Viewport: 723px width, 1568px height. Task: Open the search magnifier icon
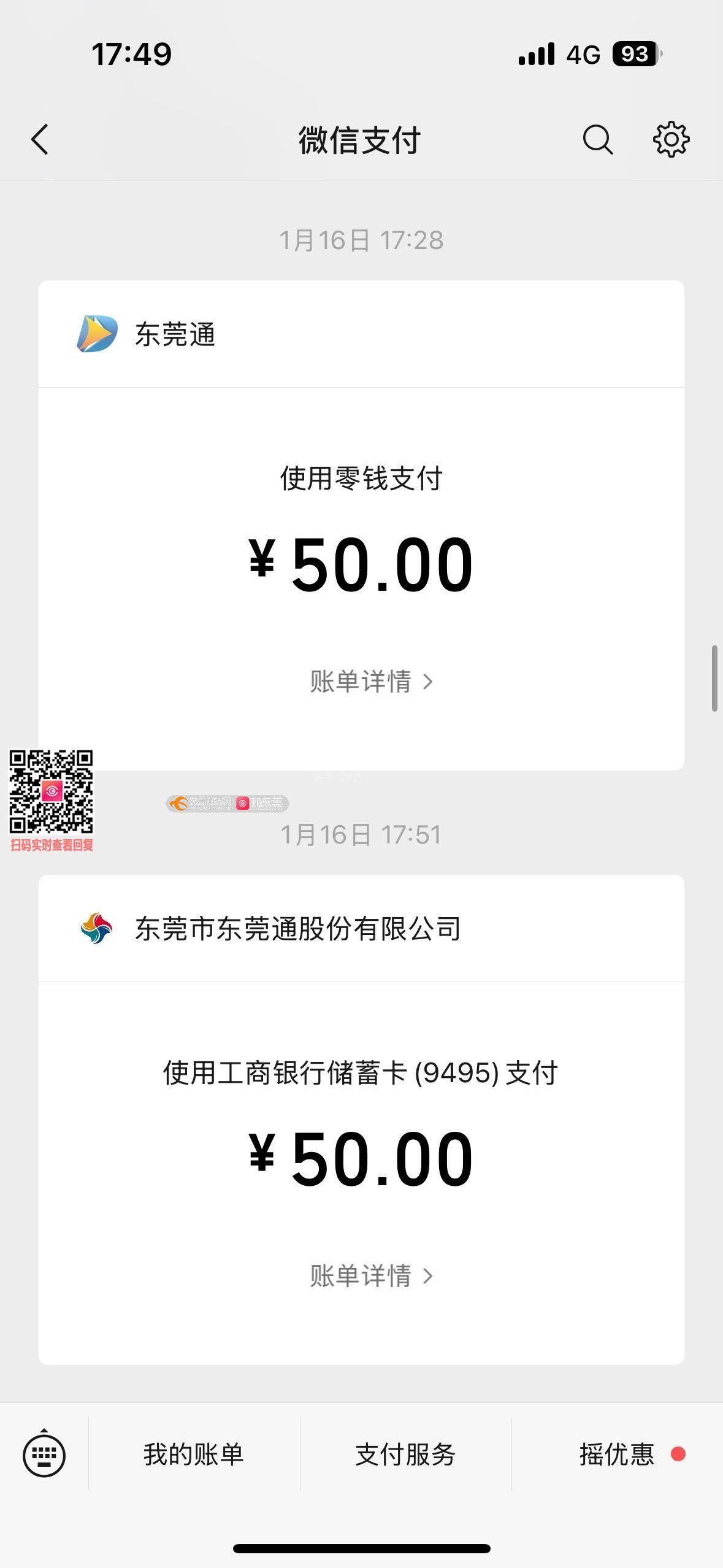click(x=597, y=139)
